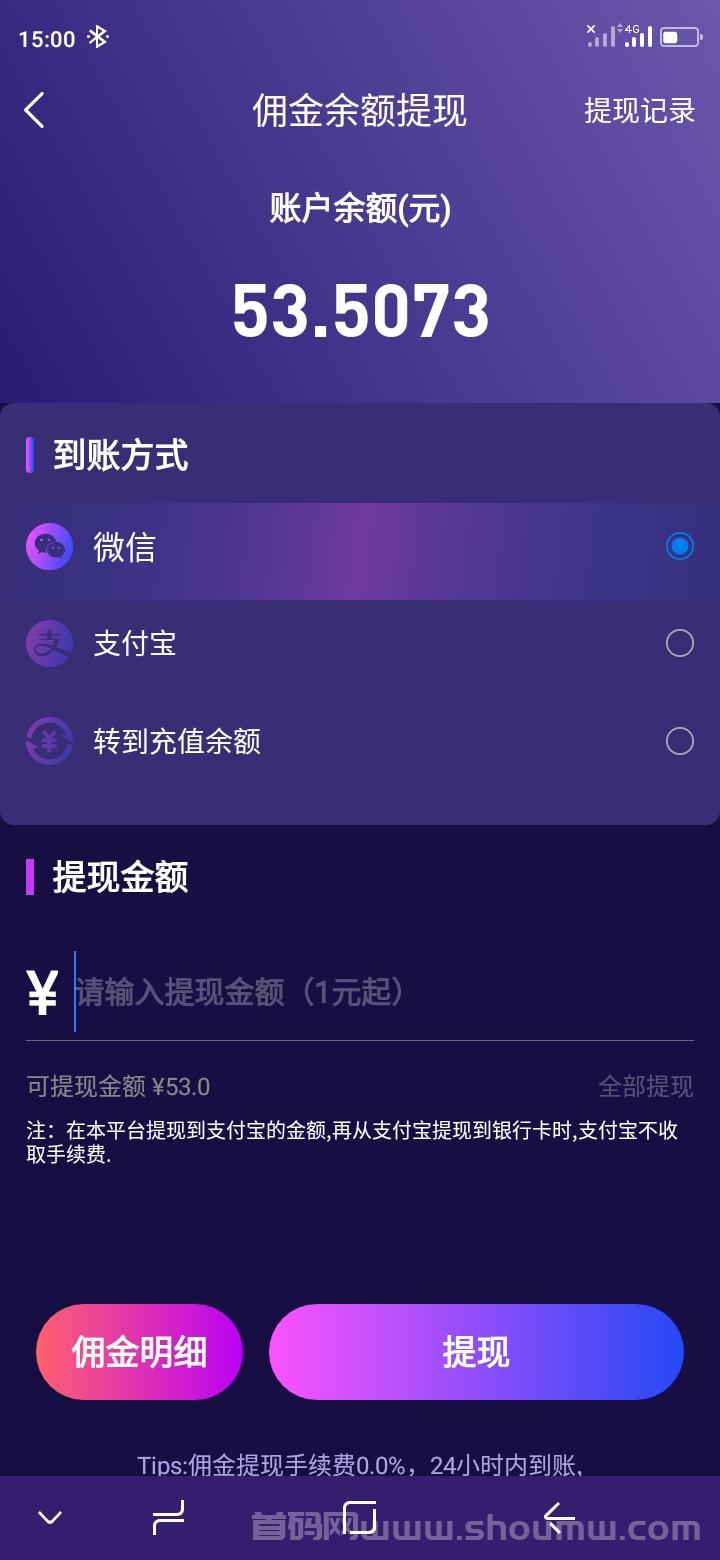The image size is (720, 1560).
Task: Open 提现记录 withdrawal records
Action: click(x=639, y=110)
